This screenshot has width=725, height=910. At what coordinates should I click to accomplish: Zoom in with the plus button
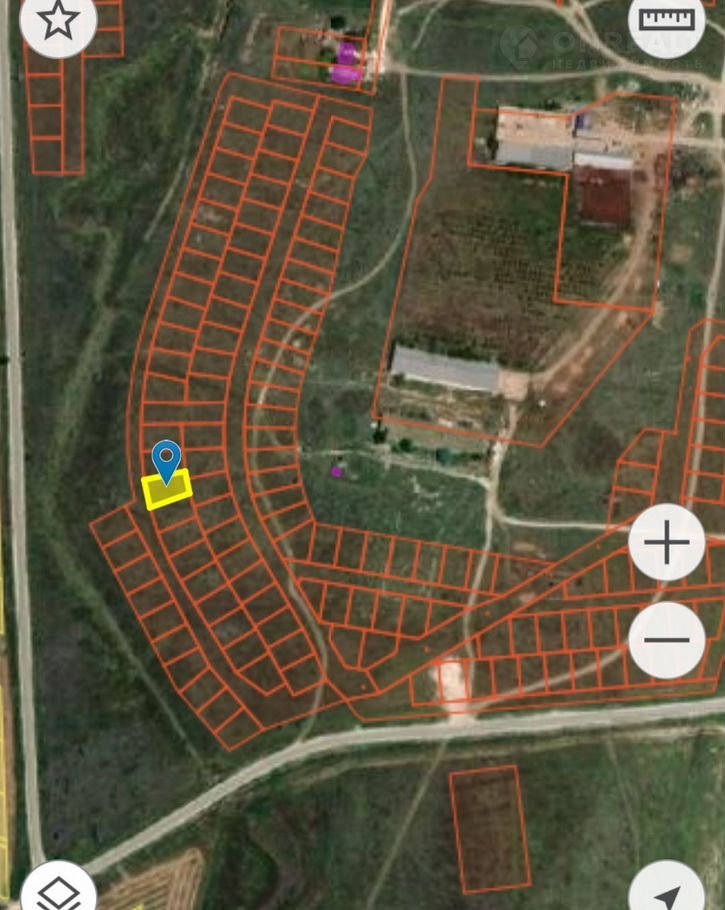click(x=667, y=543)
